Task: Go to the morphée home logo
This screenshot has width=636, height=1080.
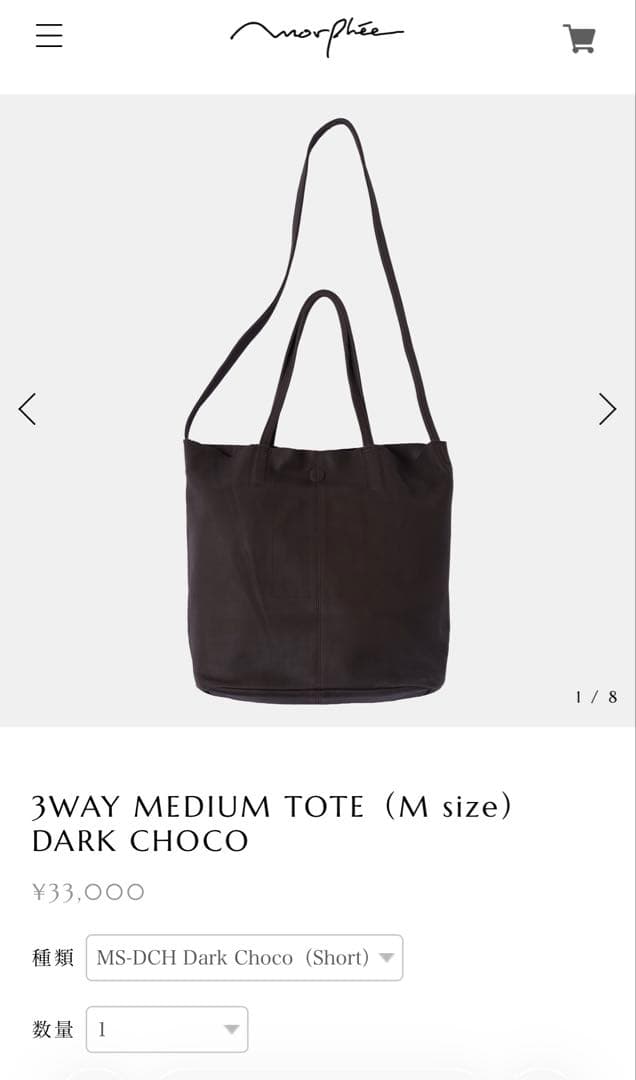Action: pos(317,36)
